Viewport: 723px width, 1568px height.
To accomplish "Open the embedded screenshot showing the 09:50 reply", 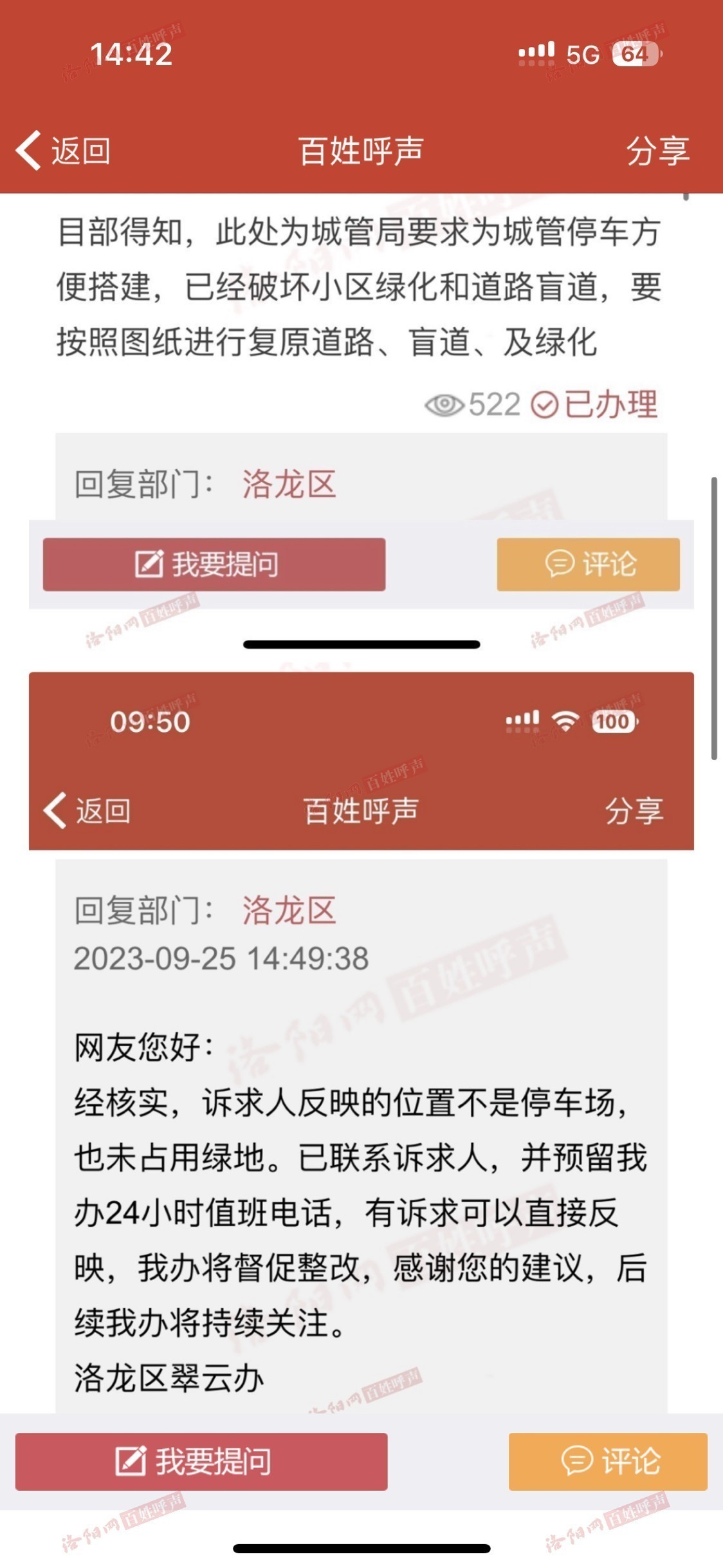I will pyautogui.click(x=361, y=1043).
